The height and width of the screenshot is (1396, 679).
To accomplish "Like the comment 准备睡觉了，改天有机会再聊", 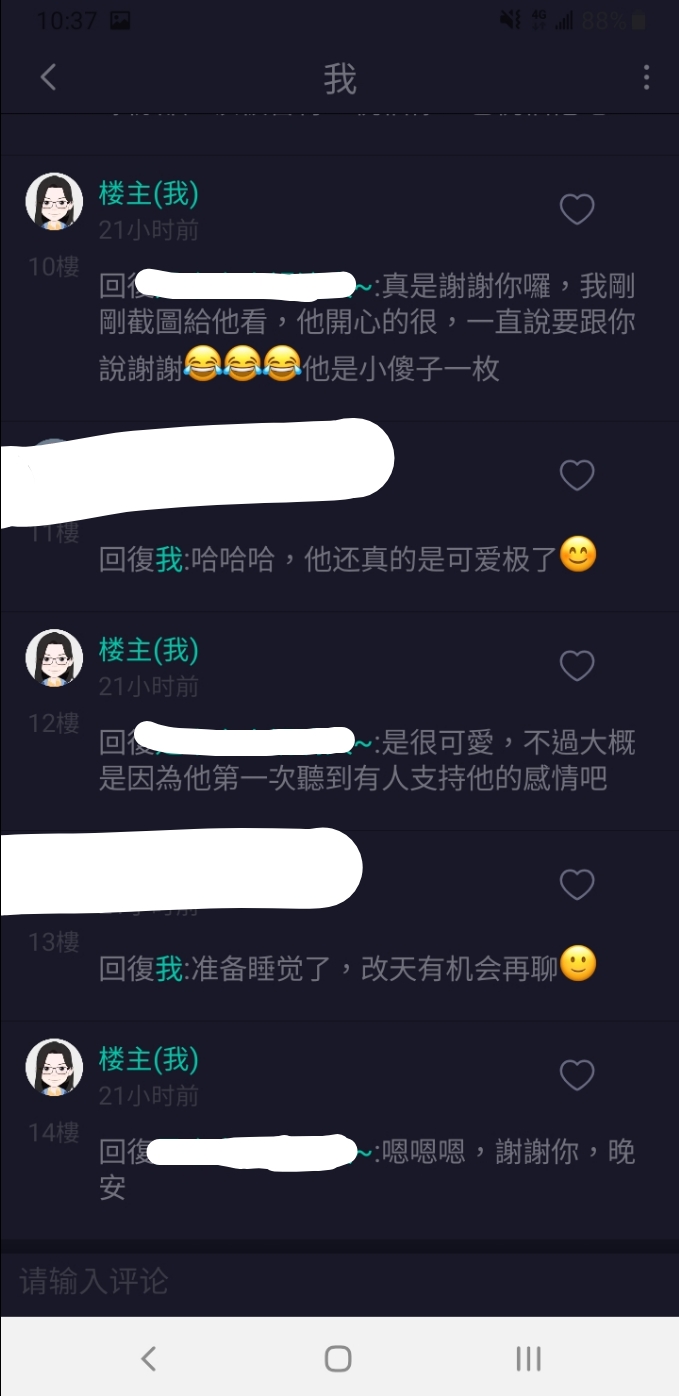I will (x=576, y=884).
